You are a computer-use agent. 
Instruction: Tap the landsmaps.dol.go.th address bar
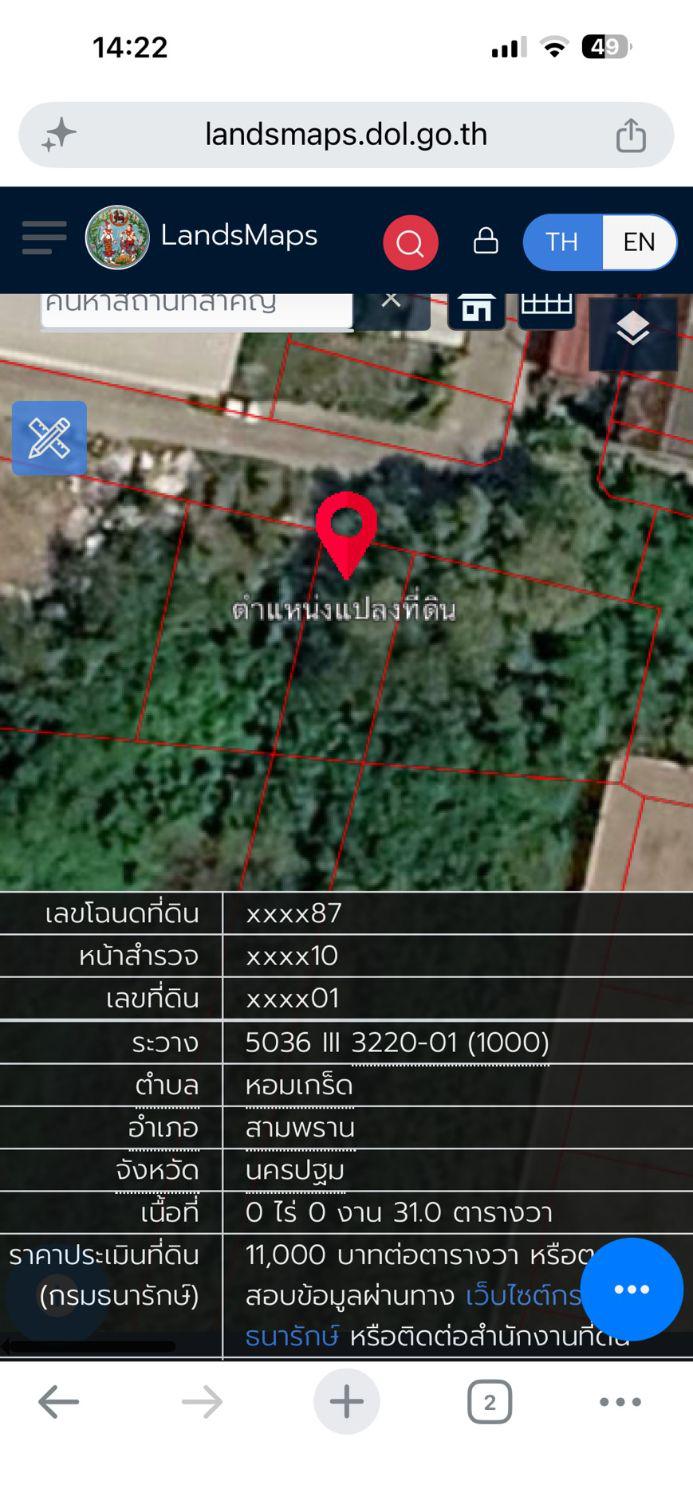coord(346,134)
